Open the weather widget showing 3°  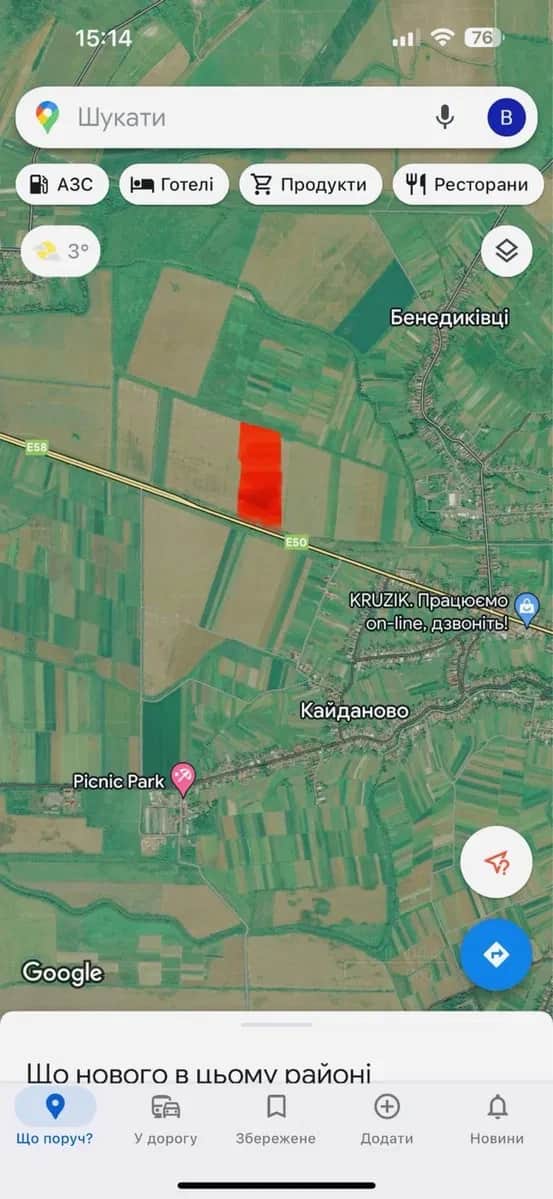[x=60, y=251]
